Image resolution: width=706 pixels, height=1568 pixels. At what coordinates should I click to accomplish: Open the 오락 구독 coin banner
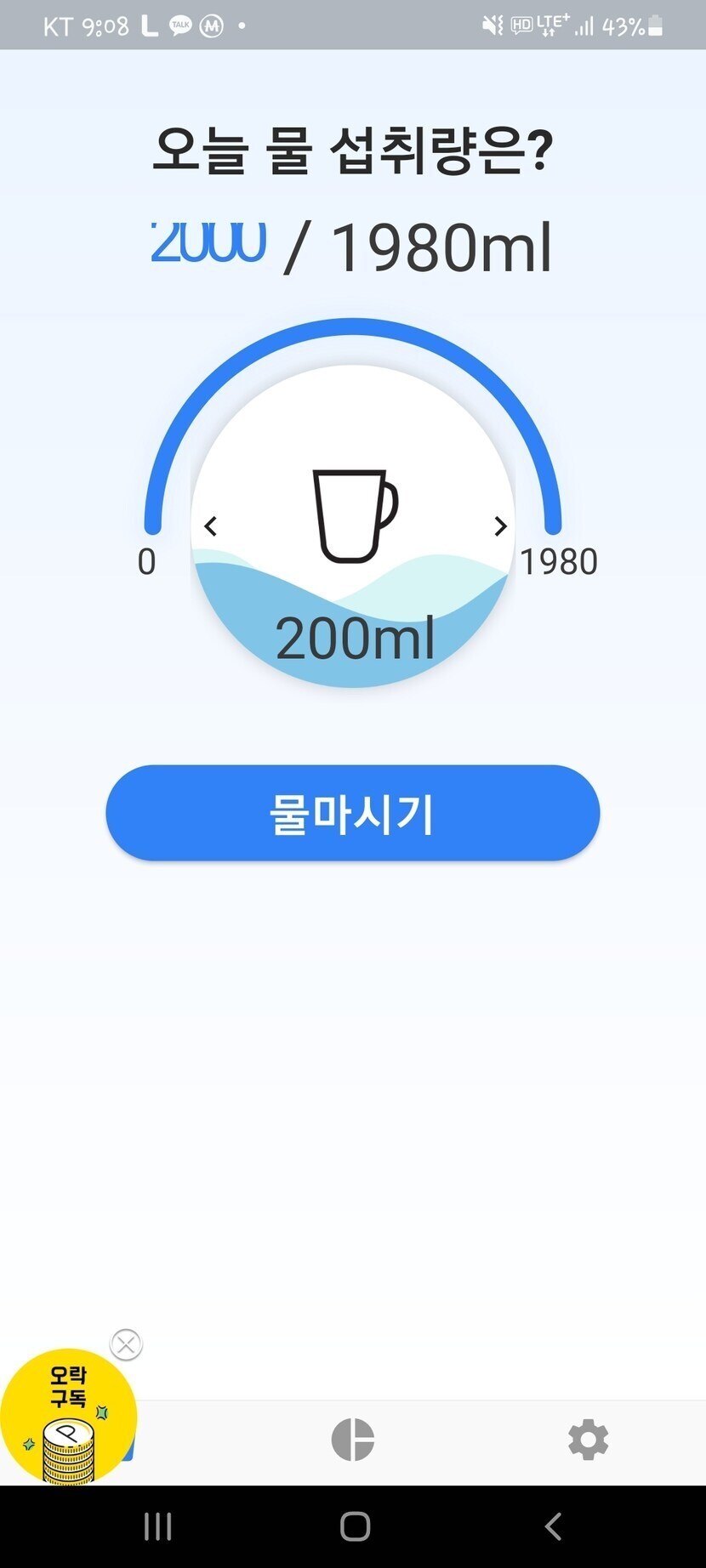66,1416
